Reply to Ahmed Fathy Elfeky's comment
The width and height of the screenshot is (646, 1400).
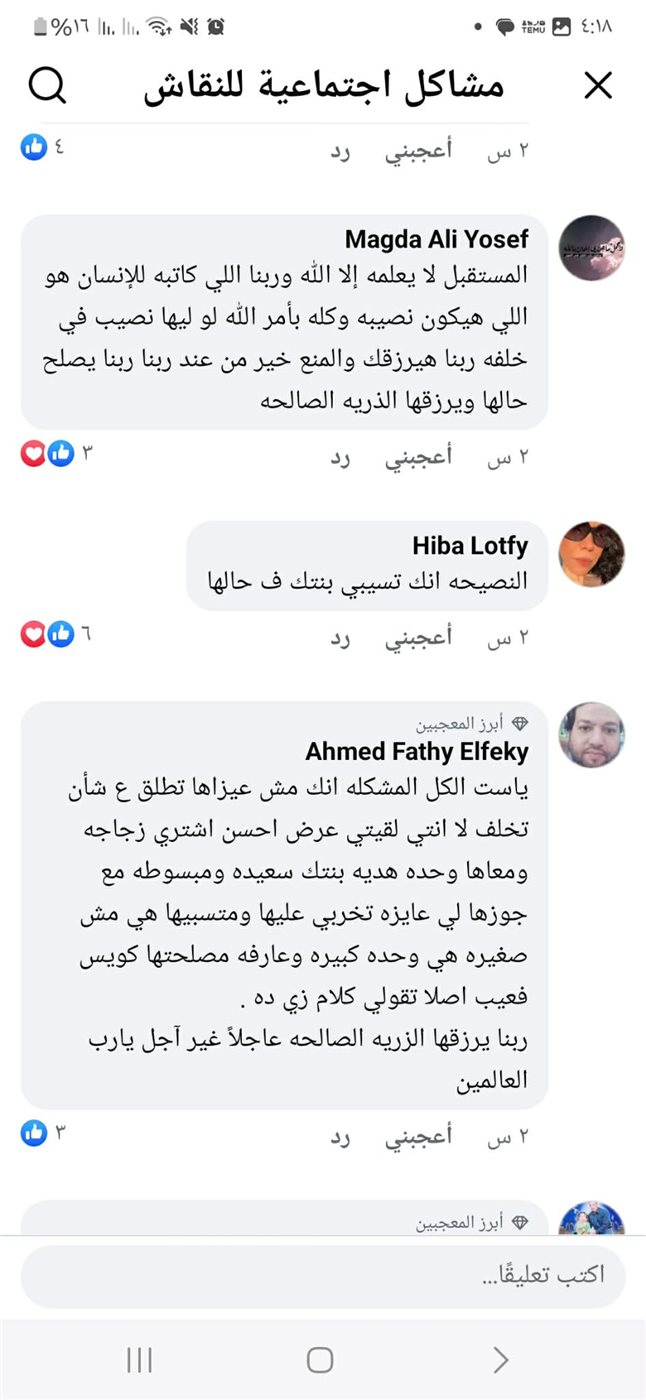coord(342,1136)
